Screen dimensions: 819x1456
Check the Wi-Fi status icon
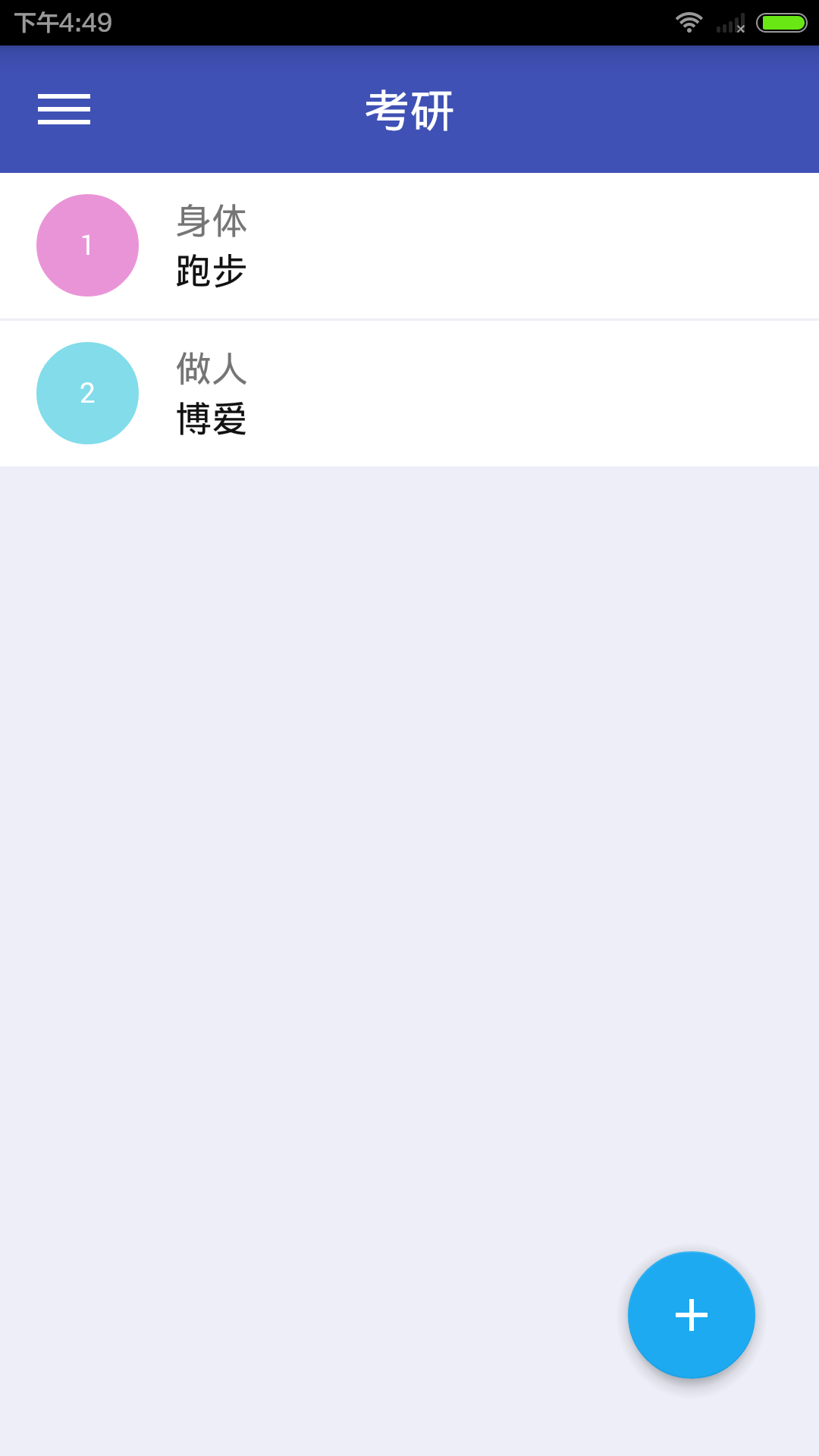click(689, 22)
